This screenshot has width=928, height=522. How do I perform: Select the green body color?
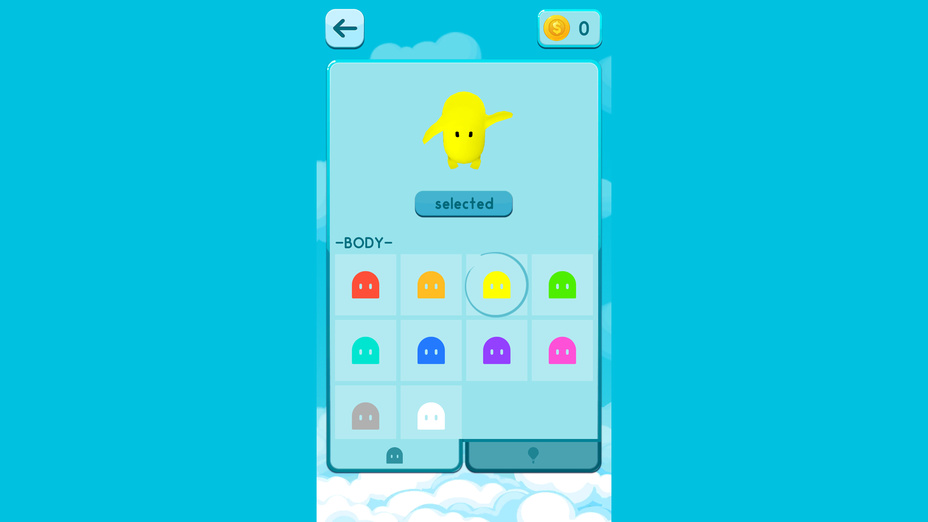562,285
